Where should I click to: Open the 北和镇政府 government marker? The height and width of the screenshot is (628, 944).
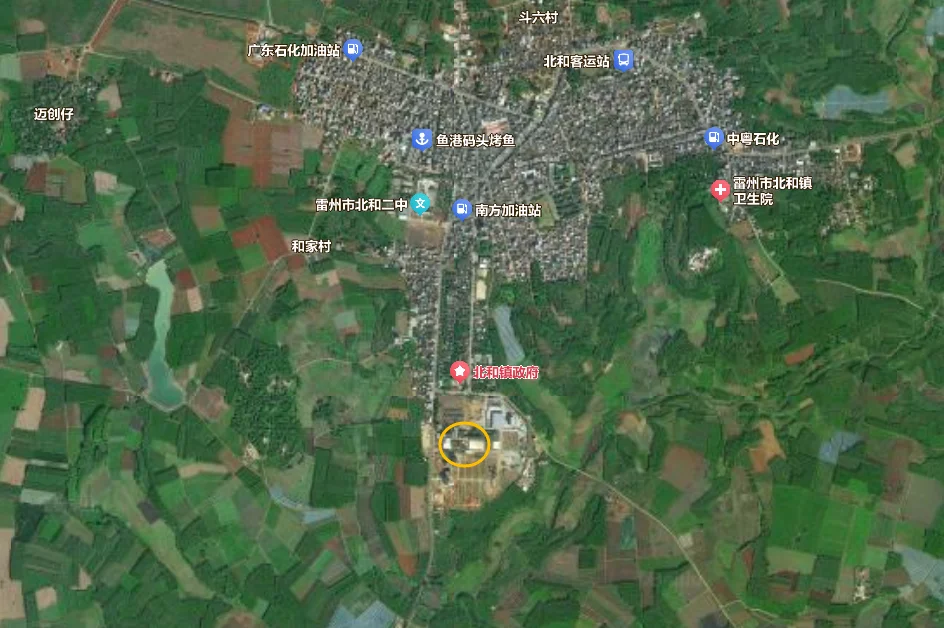click(x=460, y=372)
